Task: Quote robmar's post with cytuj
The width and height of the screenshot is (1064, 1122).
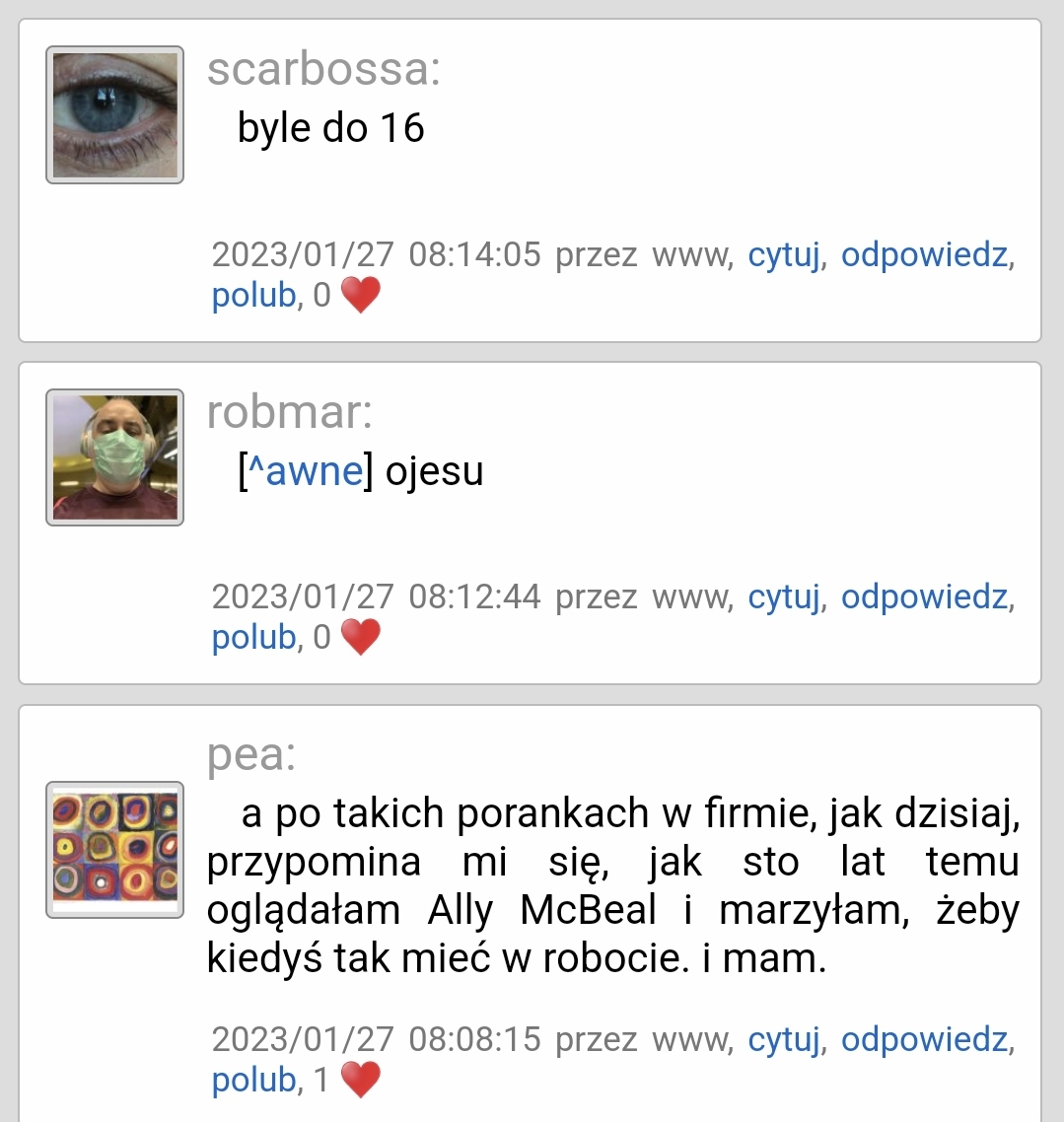Action: pos(784,597)
